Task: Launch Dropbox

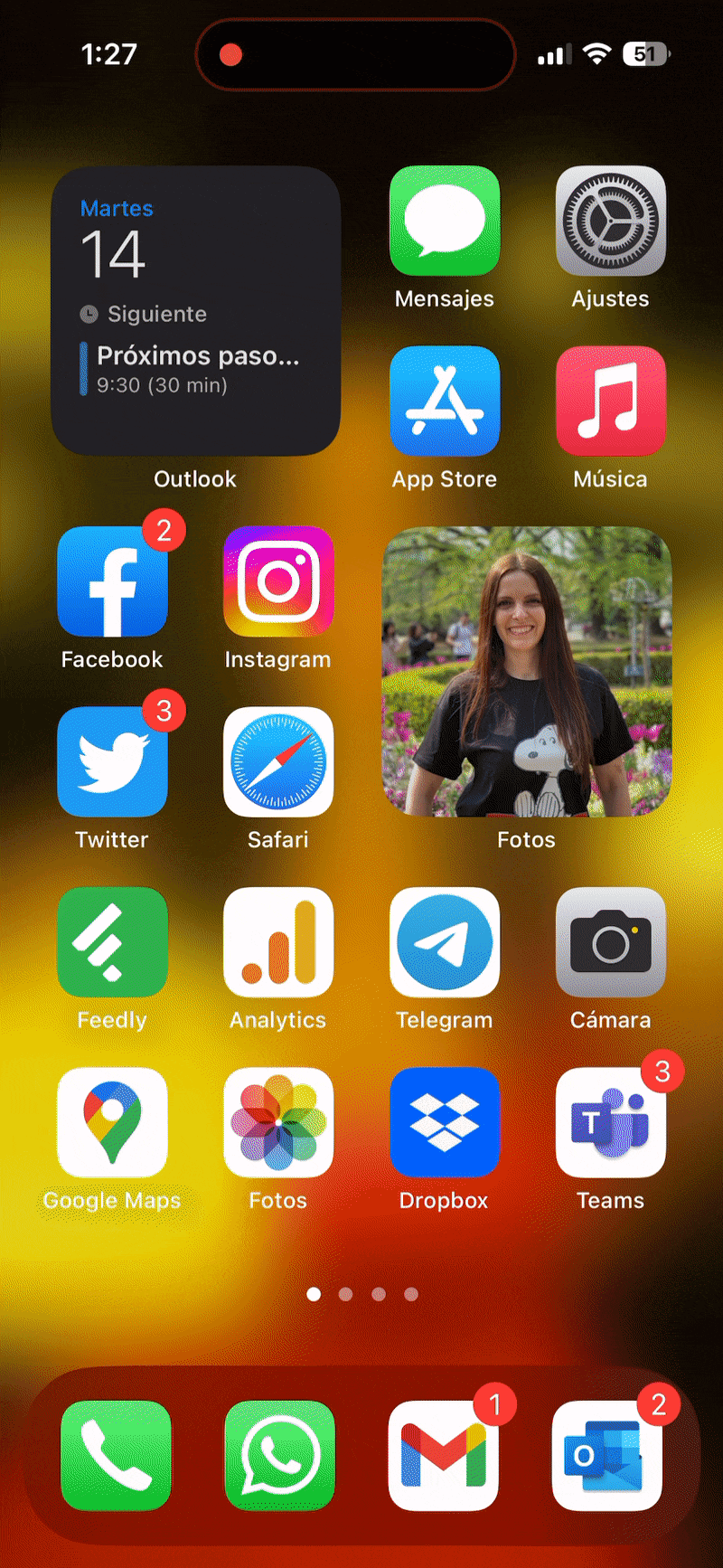Action: (445, 1122)
